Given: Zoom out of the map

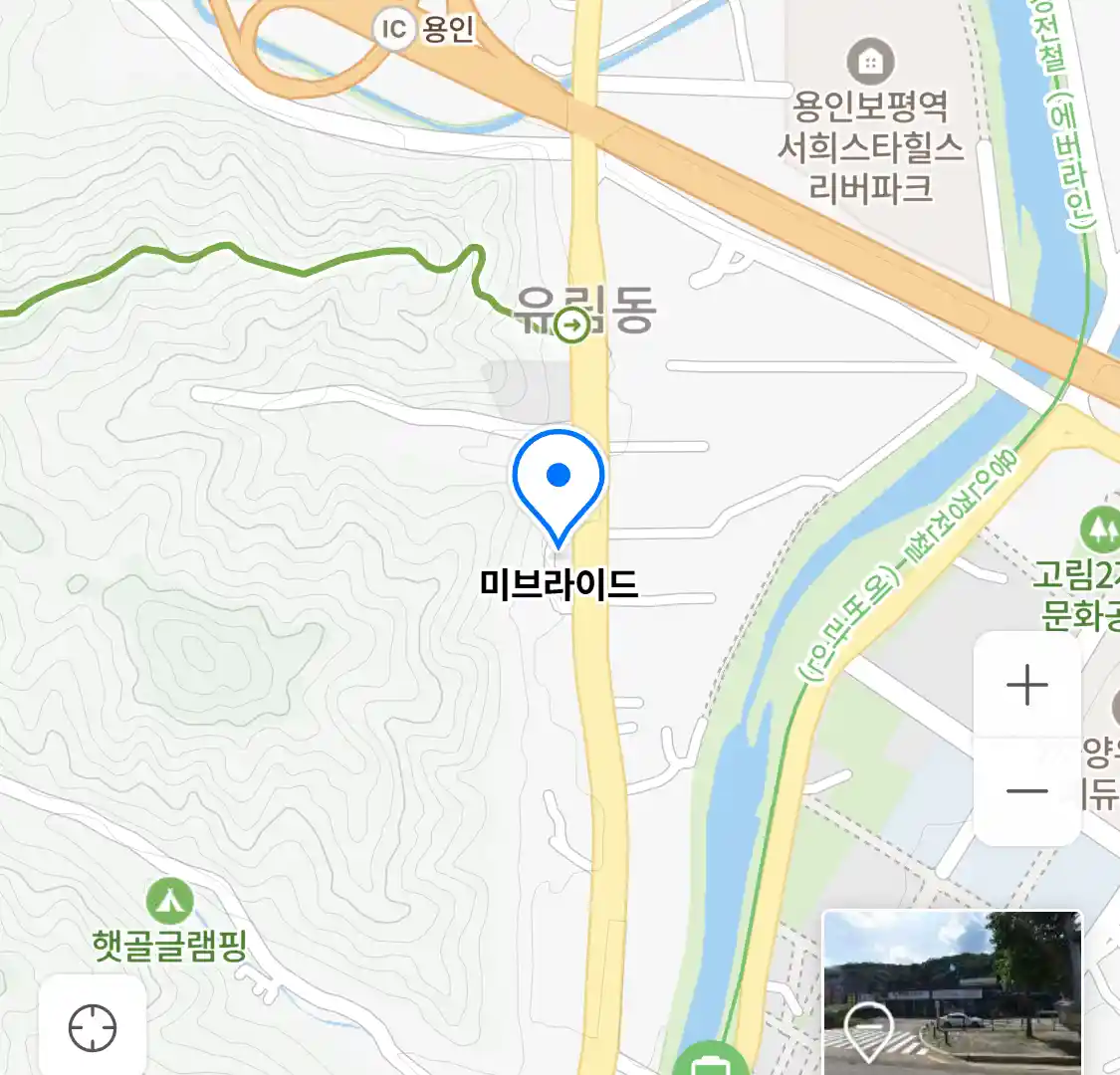Looking at the screenshot, I should [1026, 792].
